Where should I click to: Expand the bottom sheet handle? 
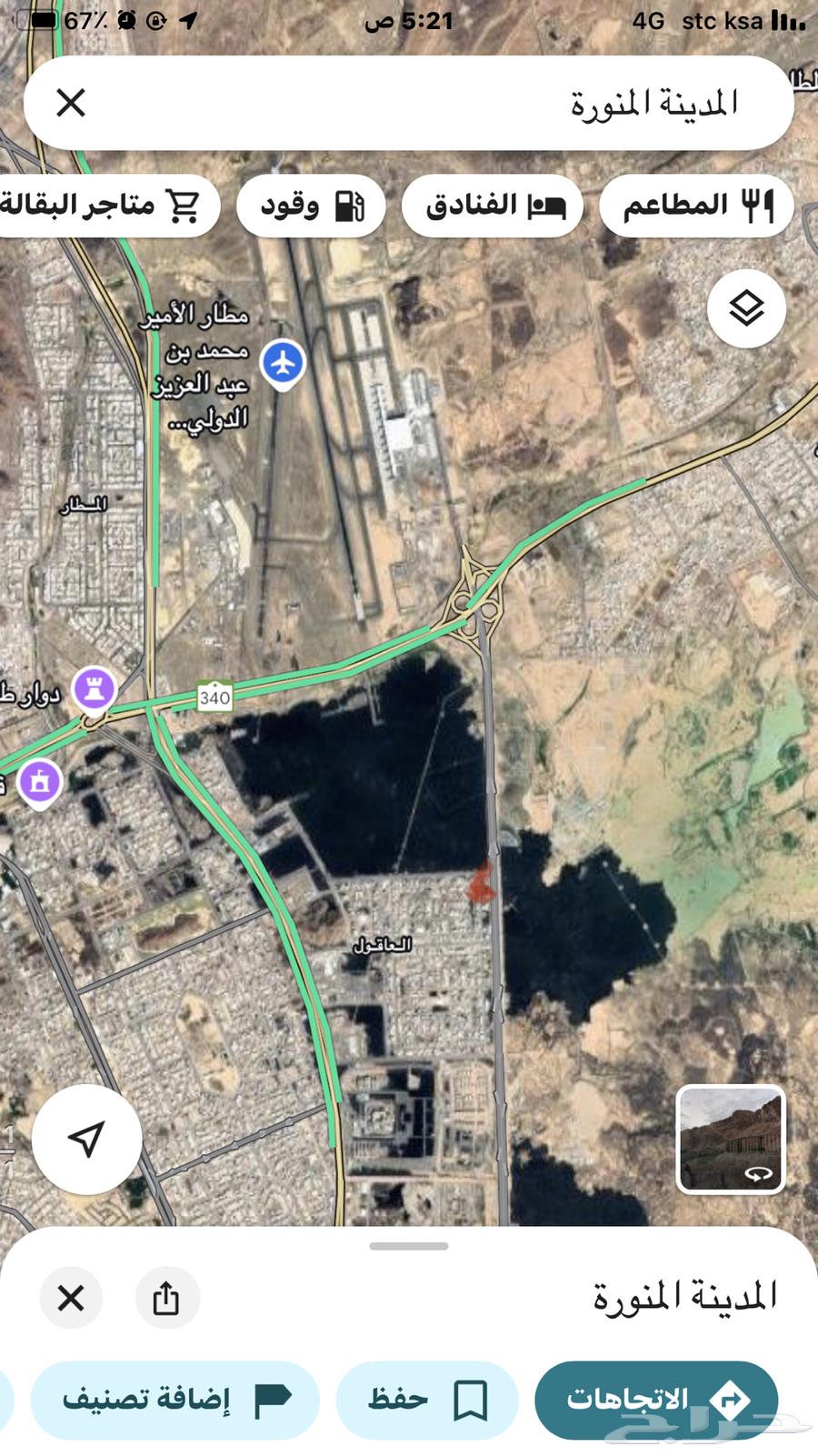click(409, 1246)
